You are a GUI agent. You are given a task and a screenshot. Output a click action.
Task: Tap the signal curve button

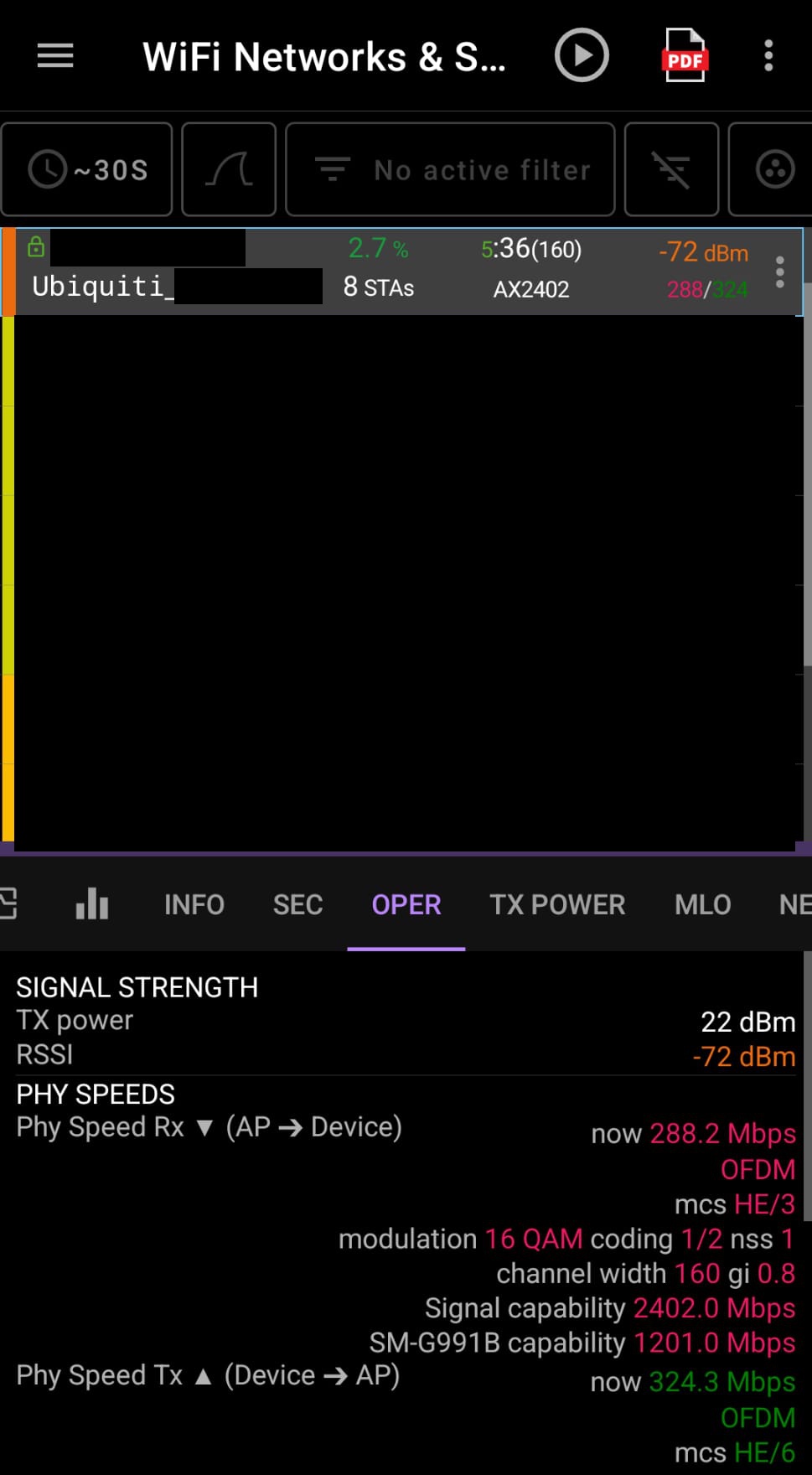point(229,170)
